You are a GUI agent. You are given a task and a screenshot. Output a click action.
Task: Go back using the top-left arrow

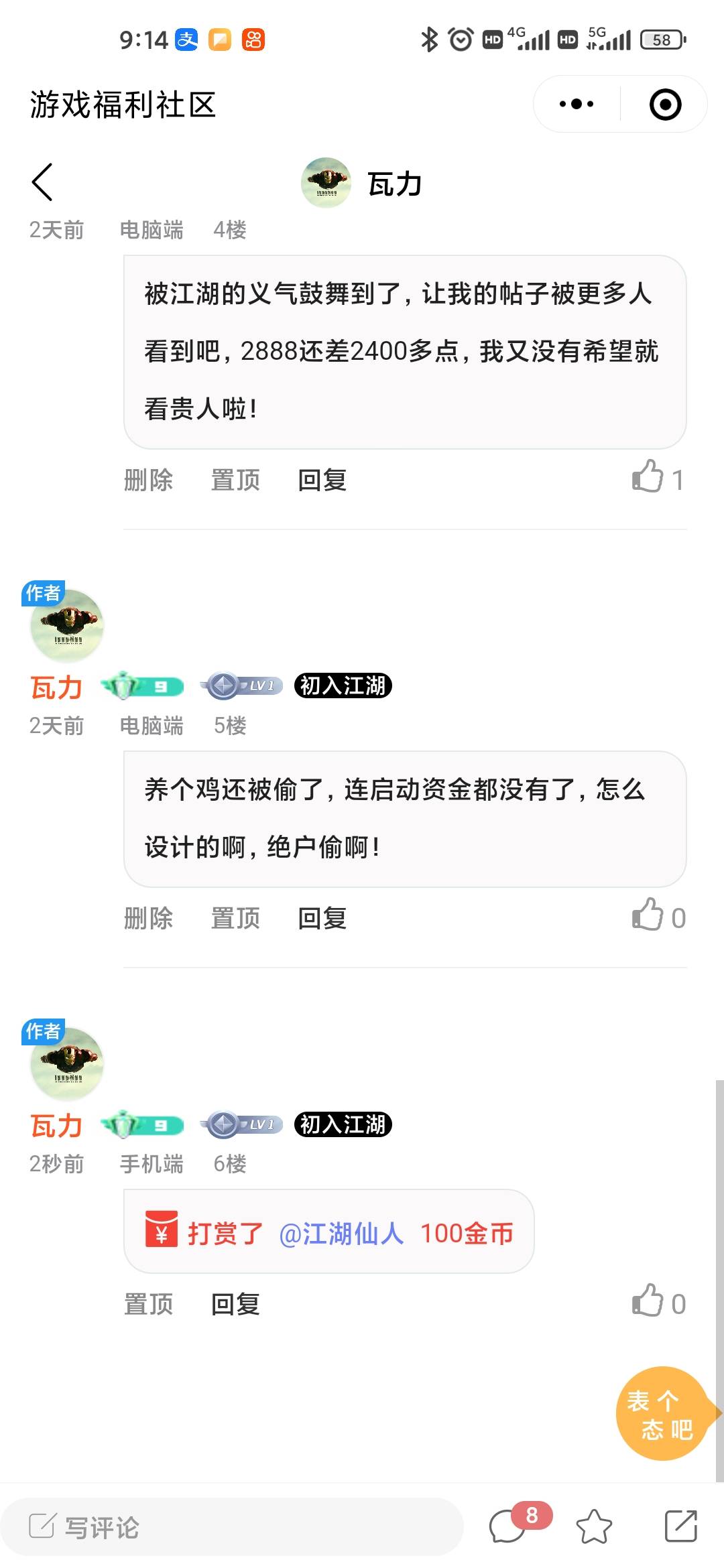coord(42,182)
